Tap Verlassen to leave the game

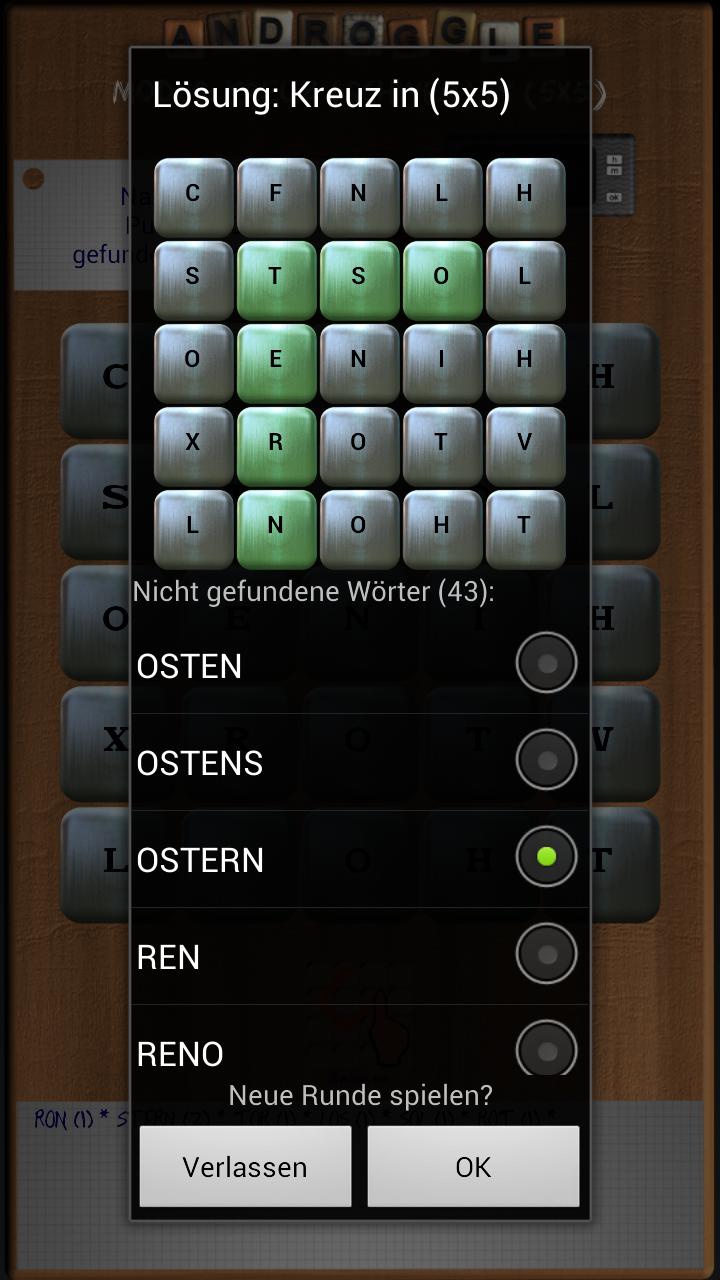245,1166
